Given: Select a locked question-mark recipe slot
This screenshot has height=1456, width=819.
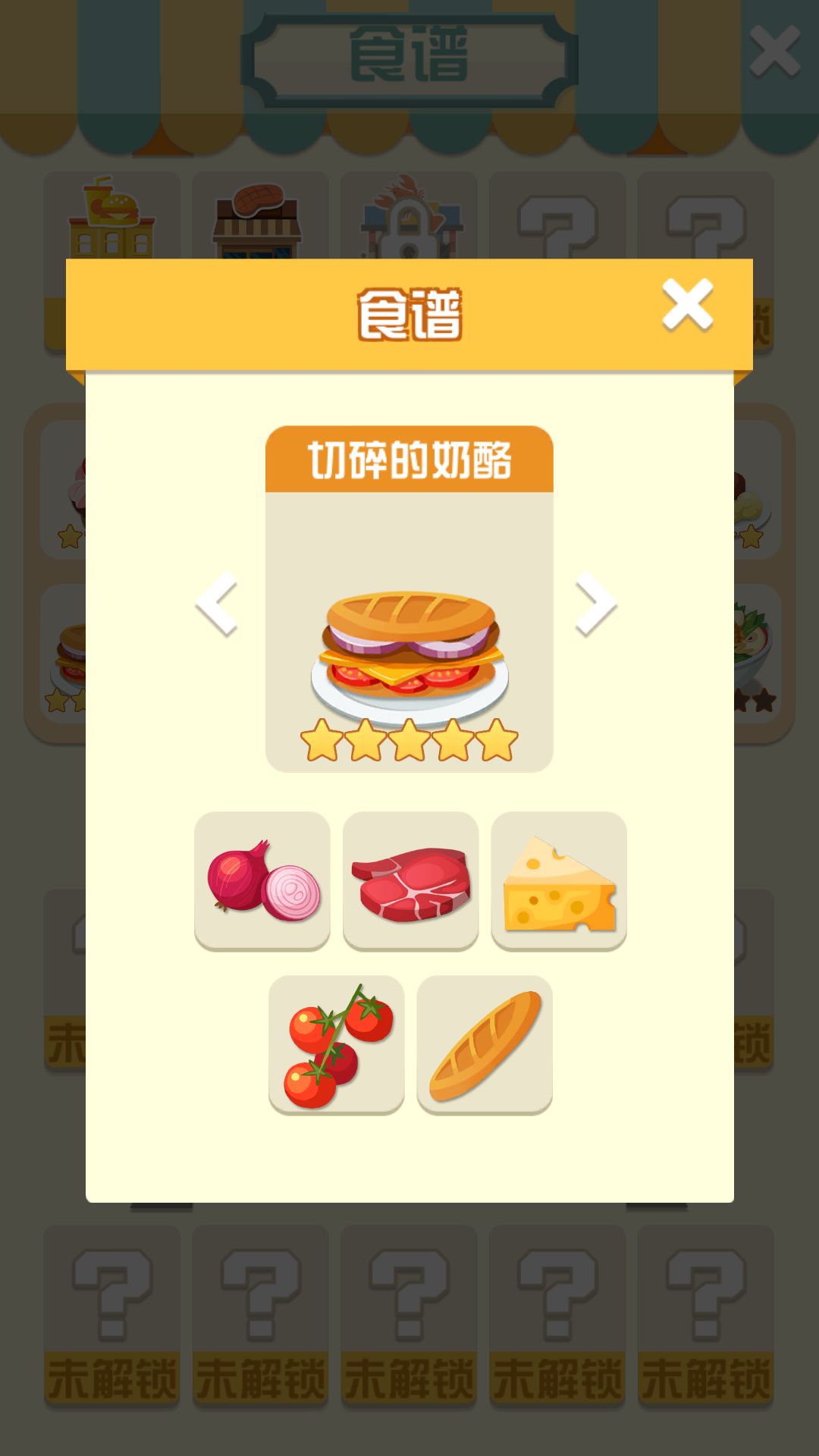Looking at the screenshot, I should (114, 1297).
